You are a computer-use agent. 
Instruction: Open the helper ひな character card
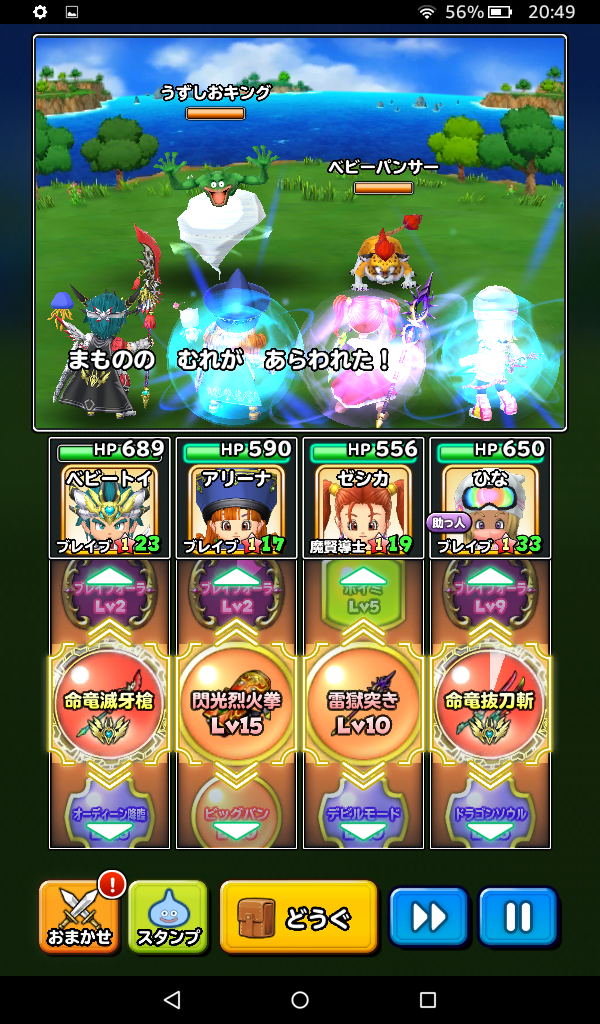pos(490,498)
